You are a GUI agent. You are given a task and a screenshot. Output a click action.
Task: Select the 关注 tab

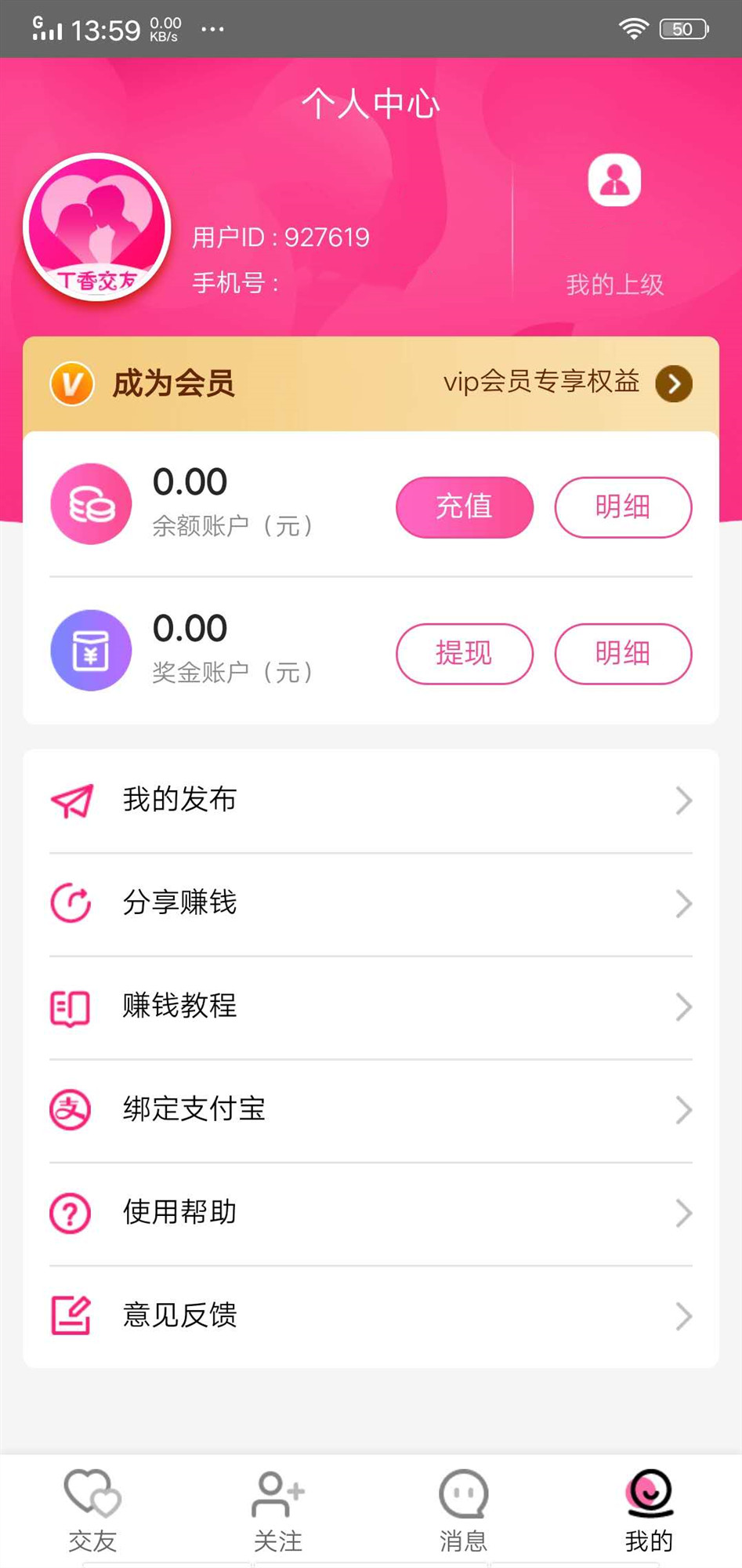click(x=277, y=1509)
